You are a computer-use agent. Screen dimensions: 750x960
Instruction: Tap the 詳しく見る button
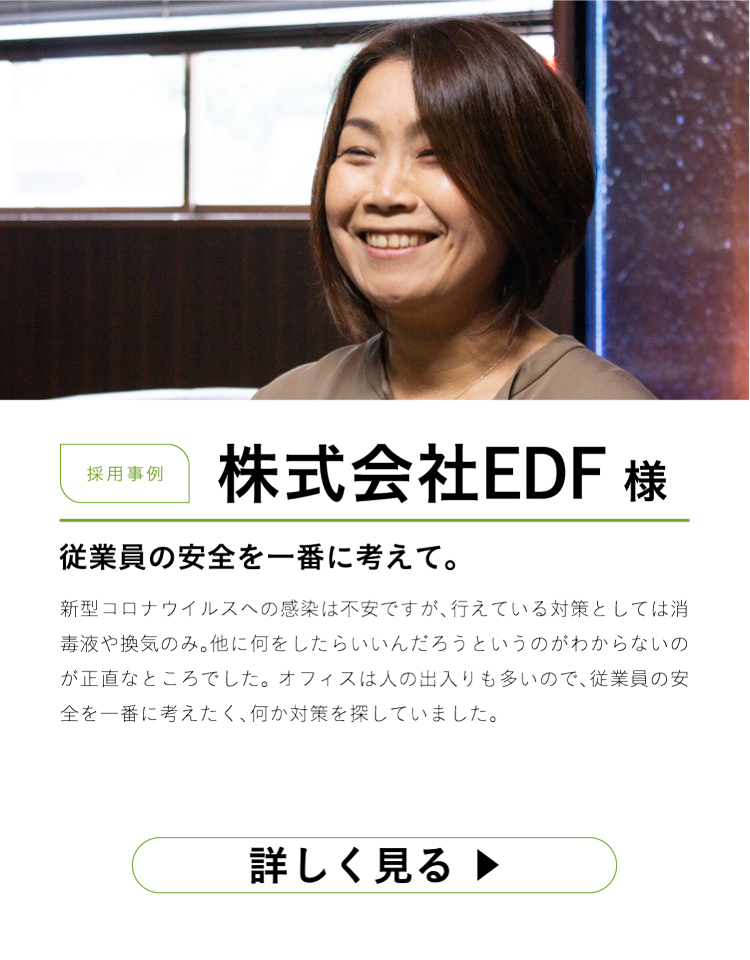[374, 865]
